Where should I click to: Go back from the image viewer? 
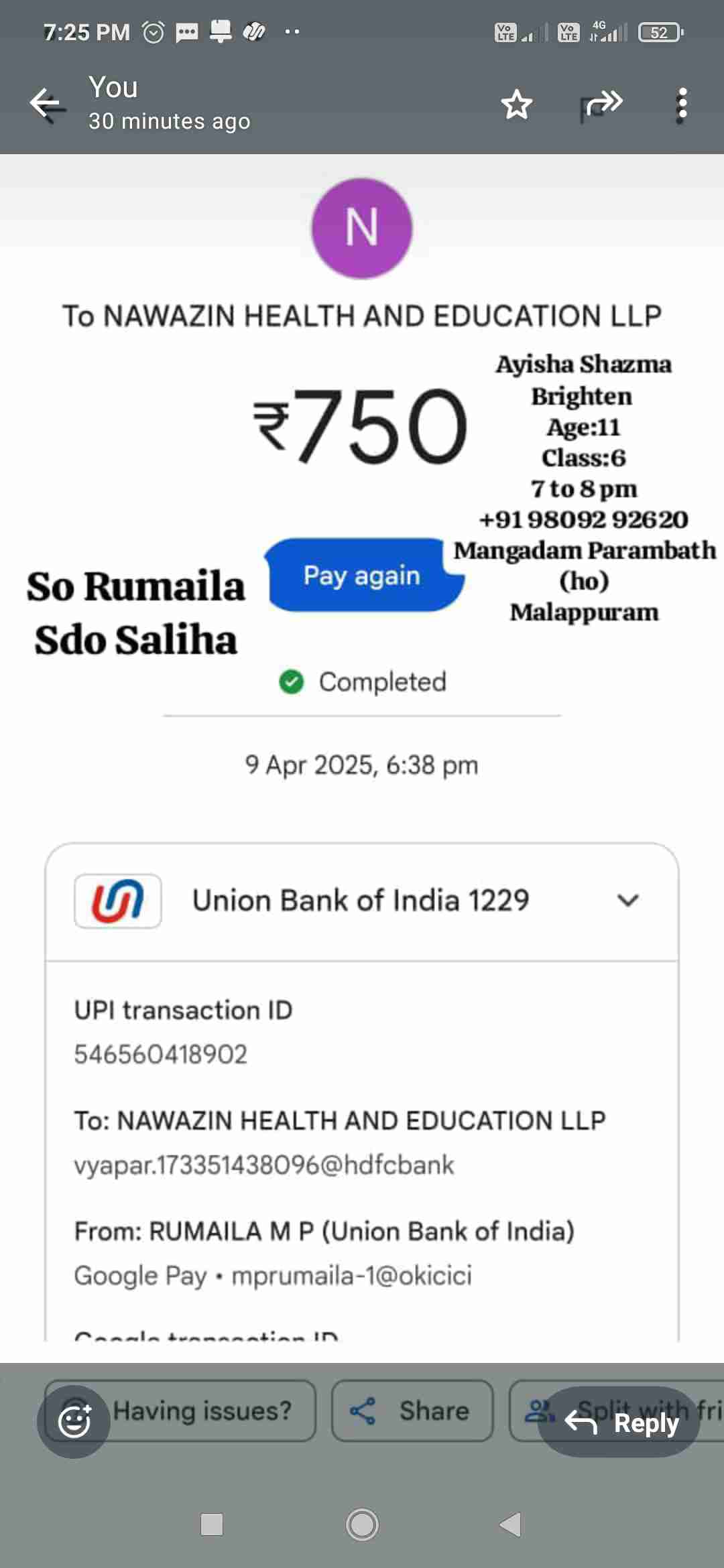pyautogui.click(x=47, y=104)
